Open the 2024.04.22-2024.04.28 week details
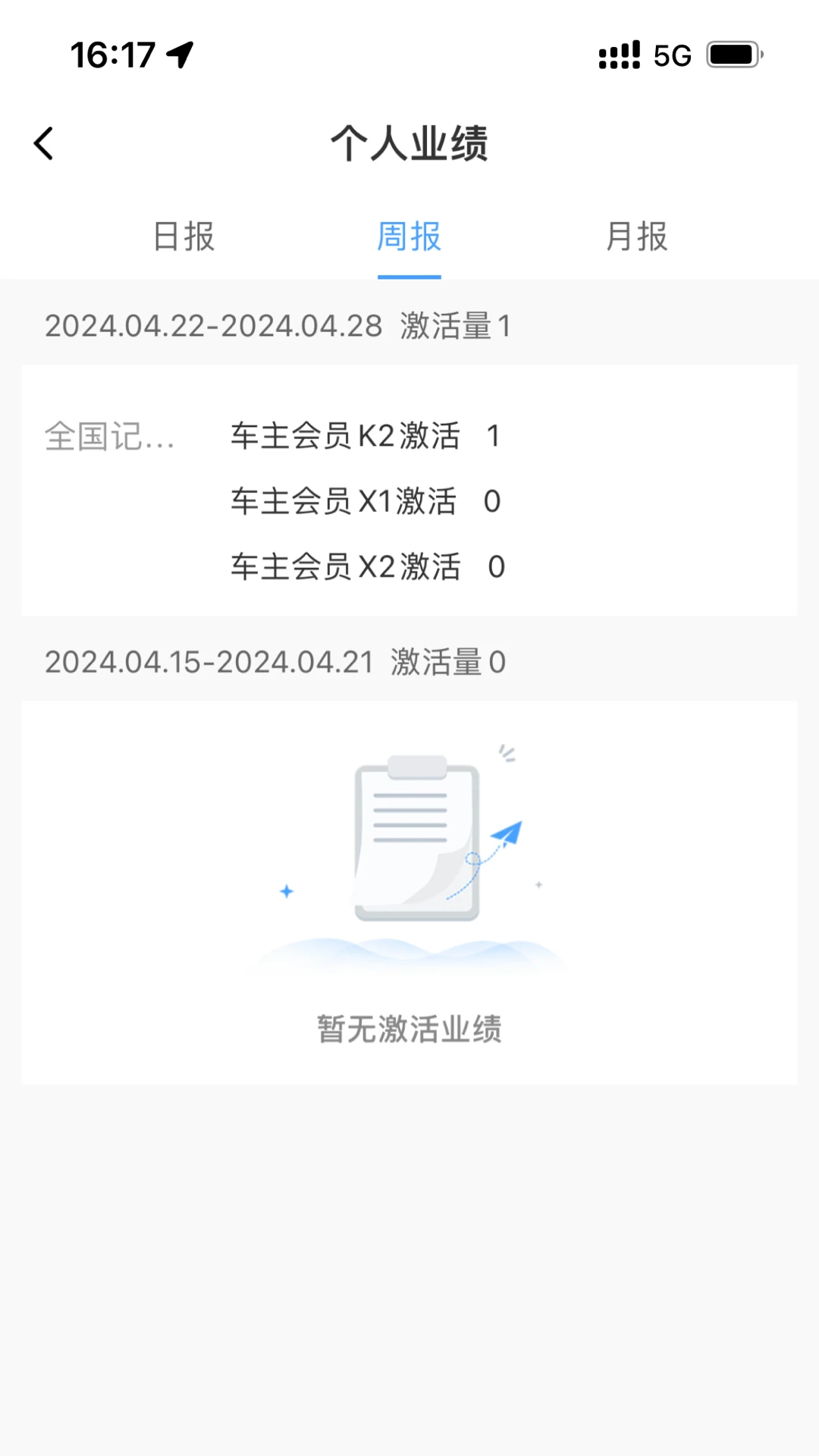 [278, 326]
